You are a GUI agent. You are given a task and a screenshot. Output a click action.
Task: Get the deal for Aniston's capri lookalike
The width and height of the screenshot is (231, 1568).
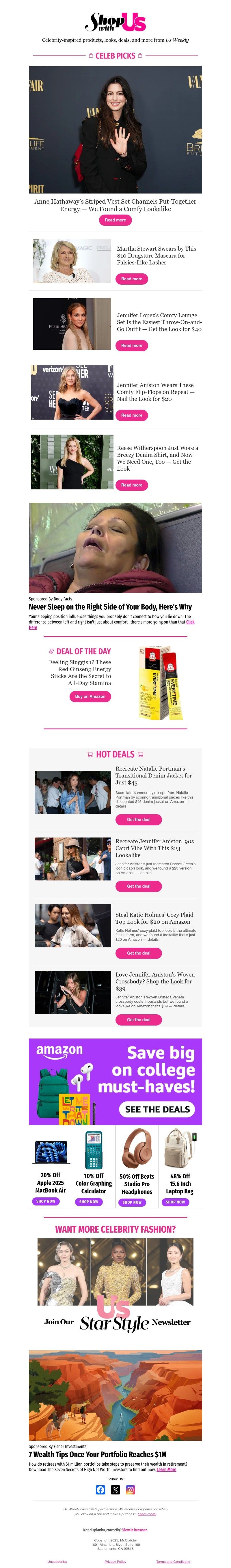tap(138, 886)
